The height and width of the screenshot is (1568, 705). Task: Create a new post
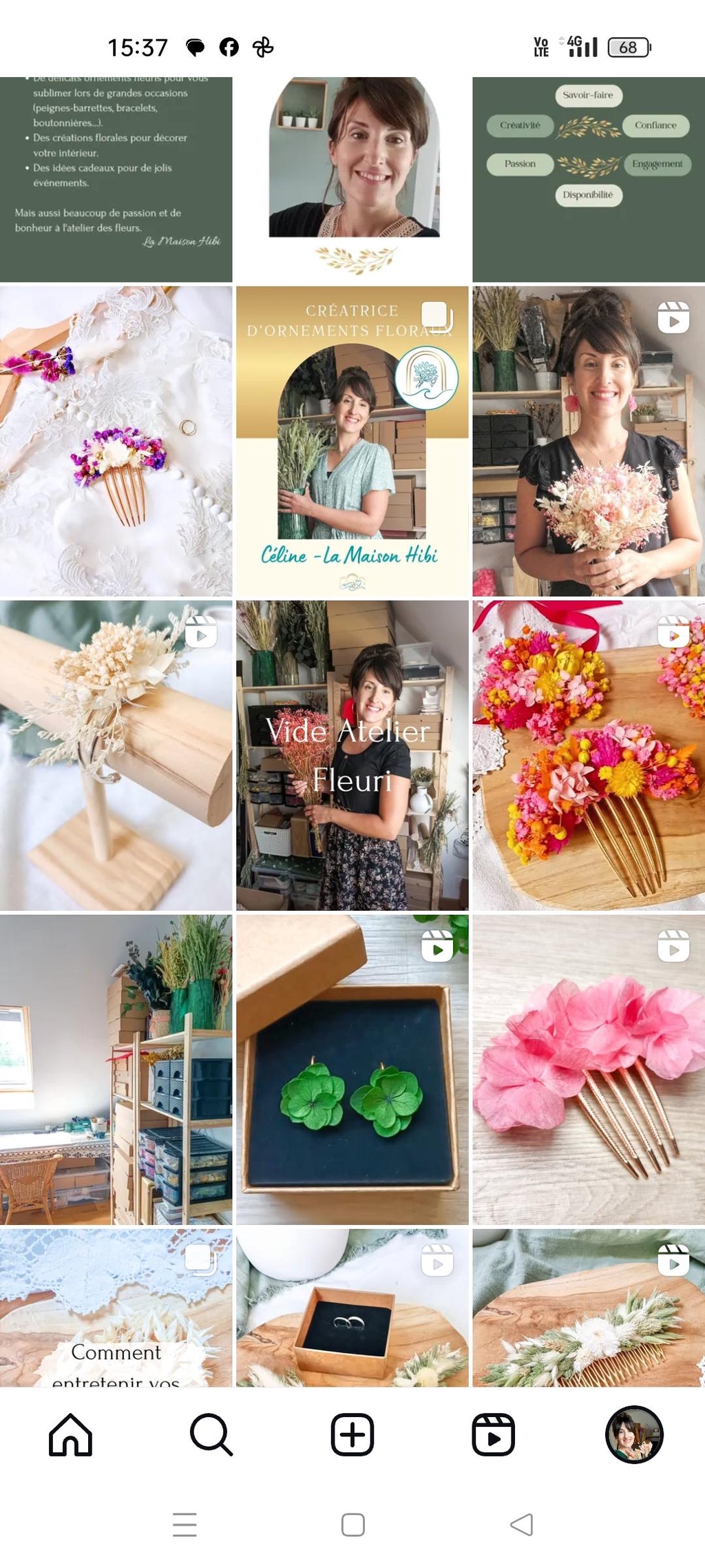pos(352,1434)
